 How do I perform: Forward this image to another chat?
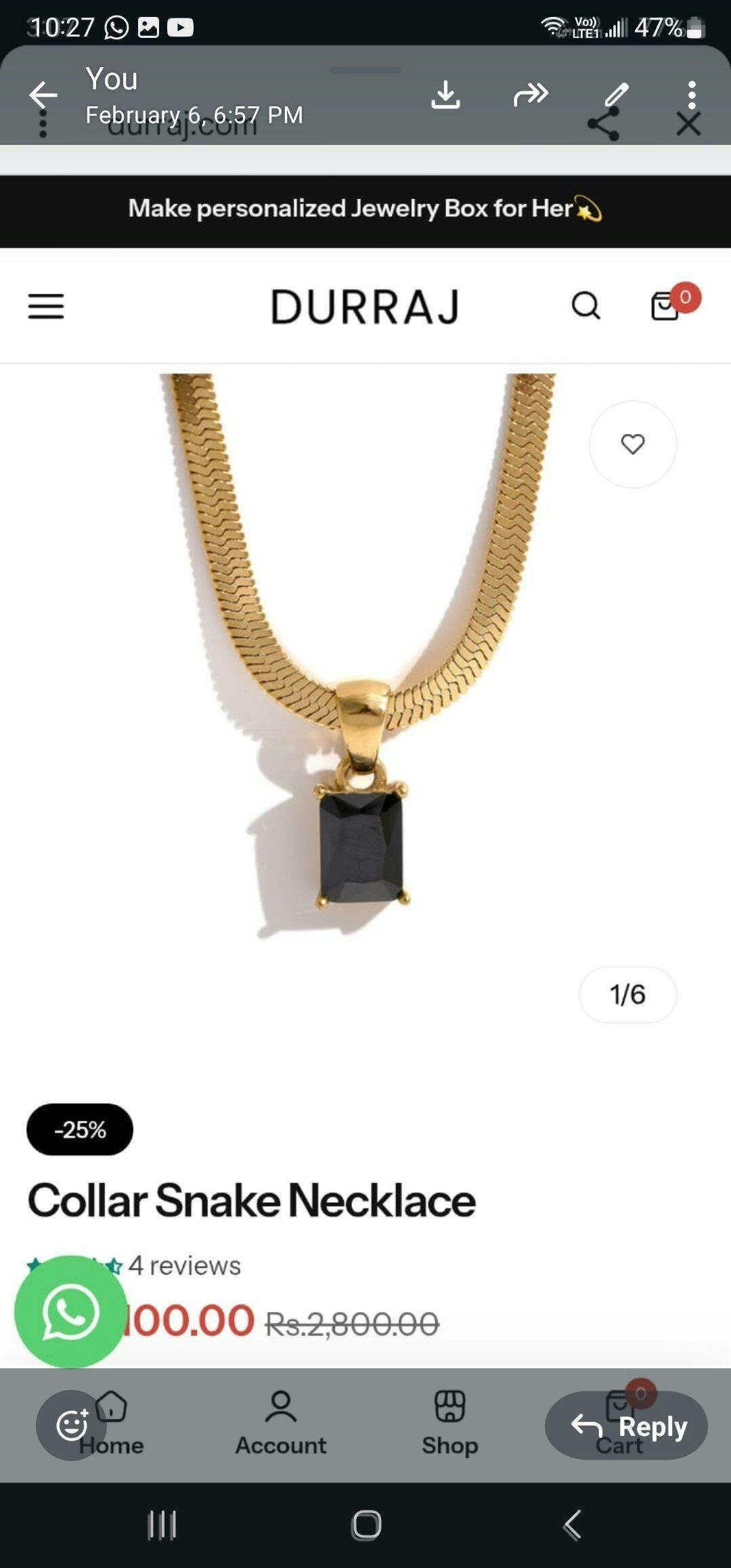point(531,95)
